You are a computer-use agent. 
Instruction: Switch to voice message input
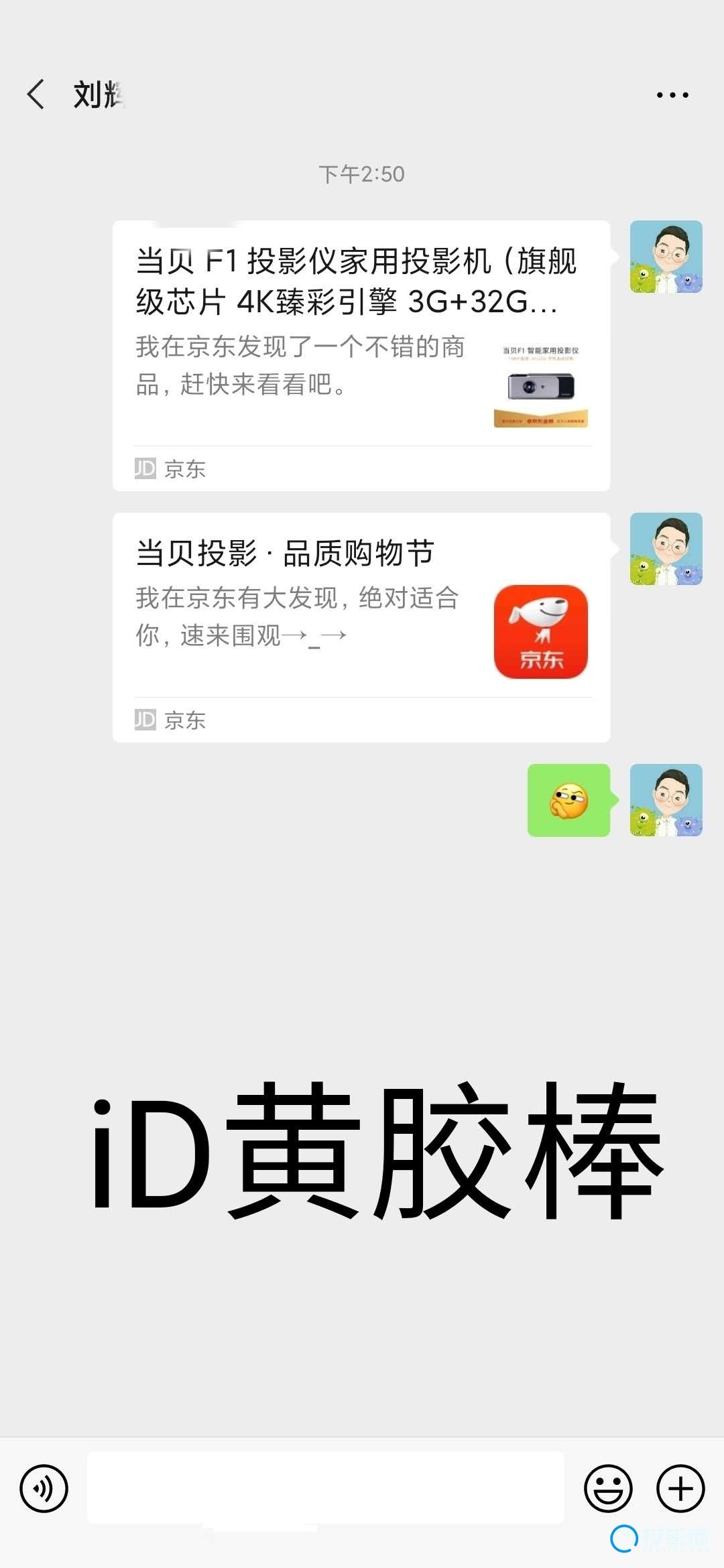pos(44,1488)
